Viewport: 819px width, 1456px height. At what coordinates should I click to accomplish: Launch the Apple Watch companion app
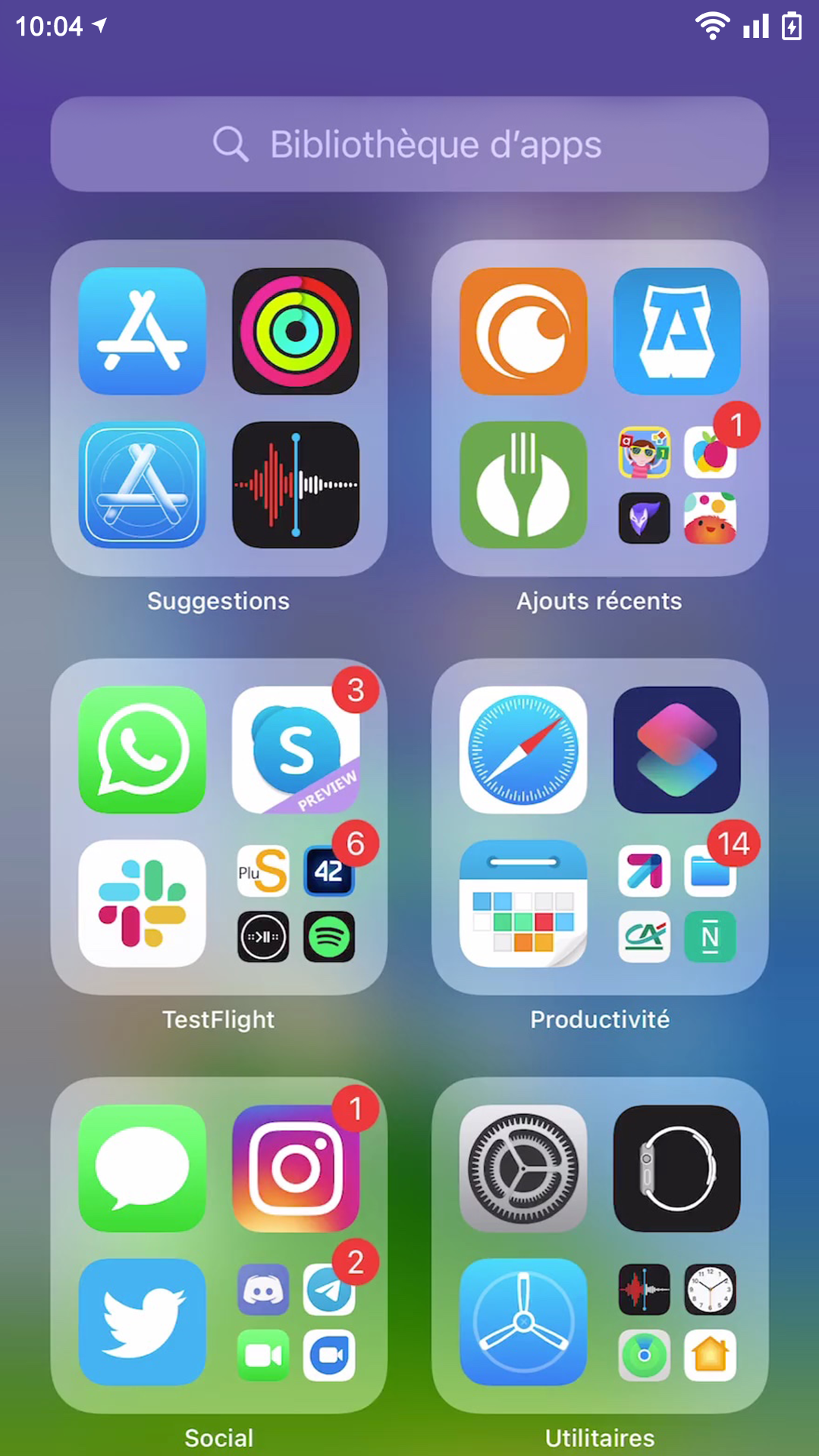click(x=676, y=1168)
